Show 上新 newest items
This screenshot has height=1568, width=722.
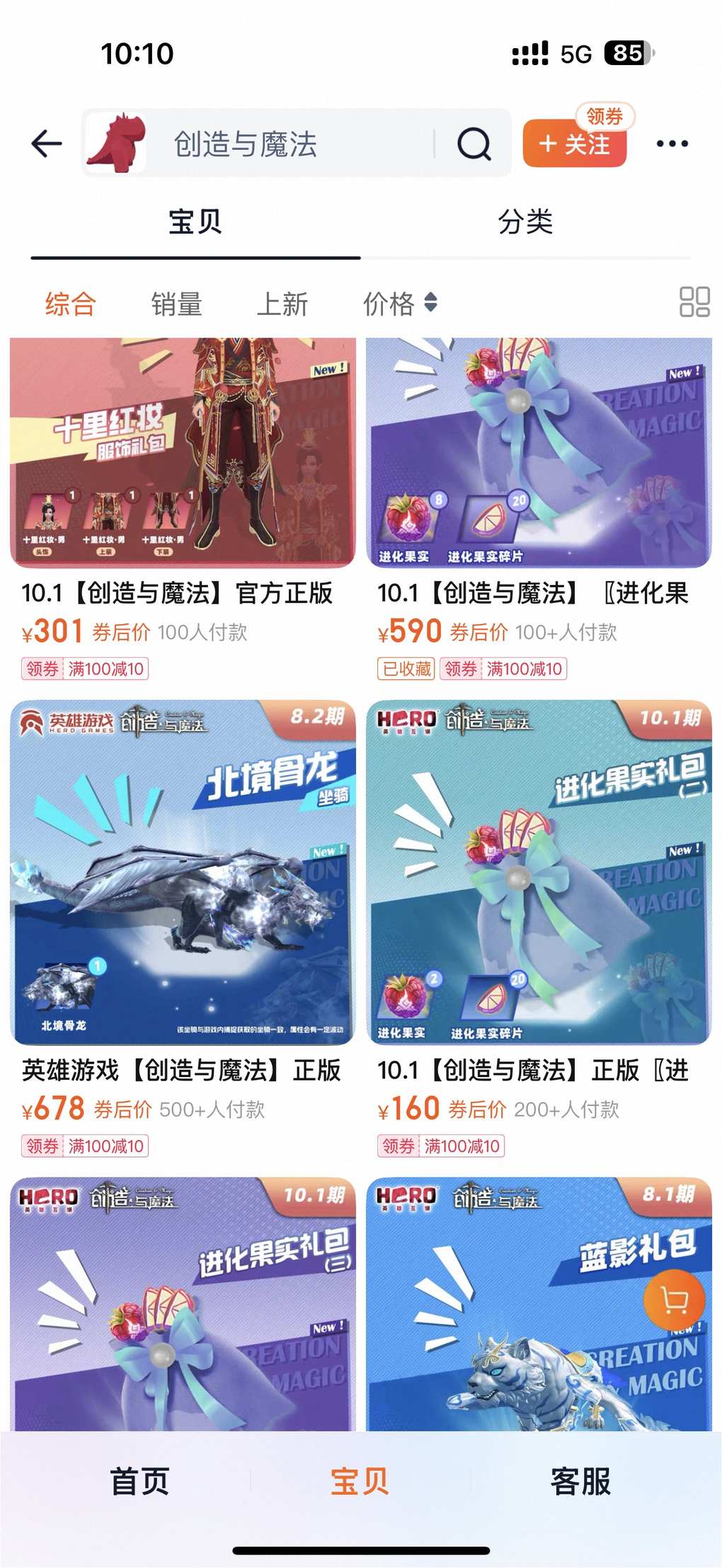pyautogui.click(x=282, y=304)
